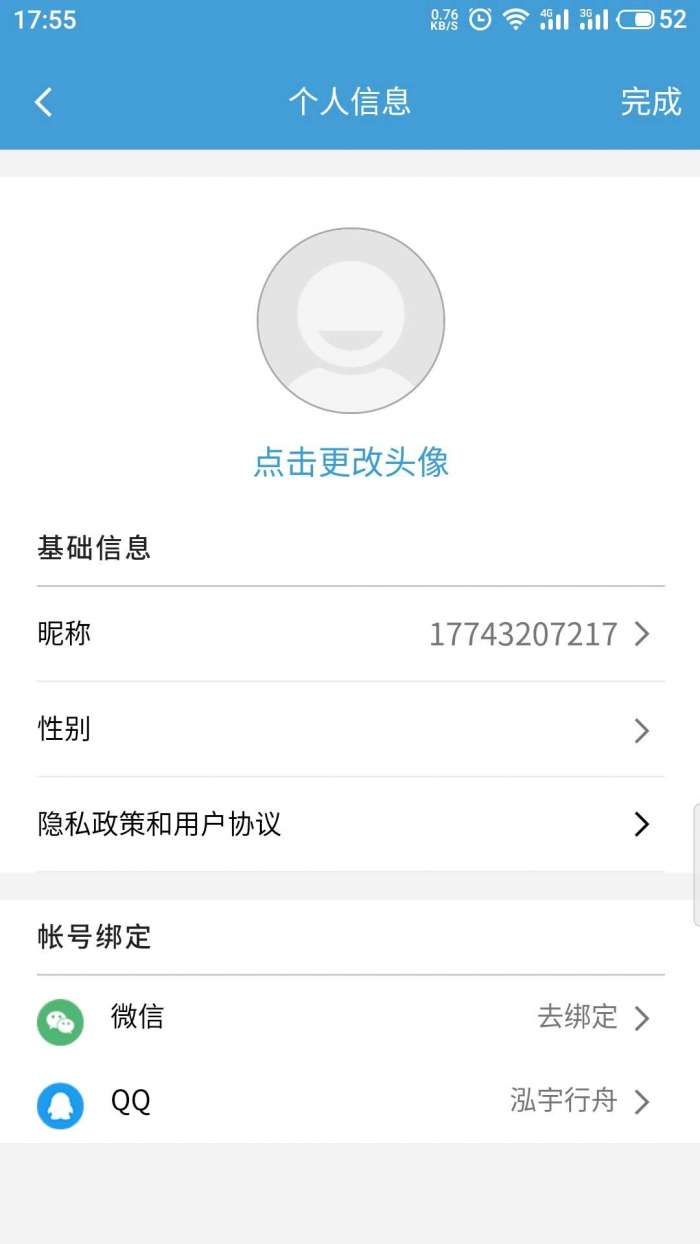Open 隐私政策和用户协议
The height and width of the screenshot is (1244, 700).
point(350,824)
